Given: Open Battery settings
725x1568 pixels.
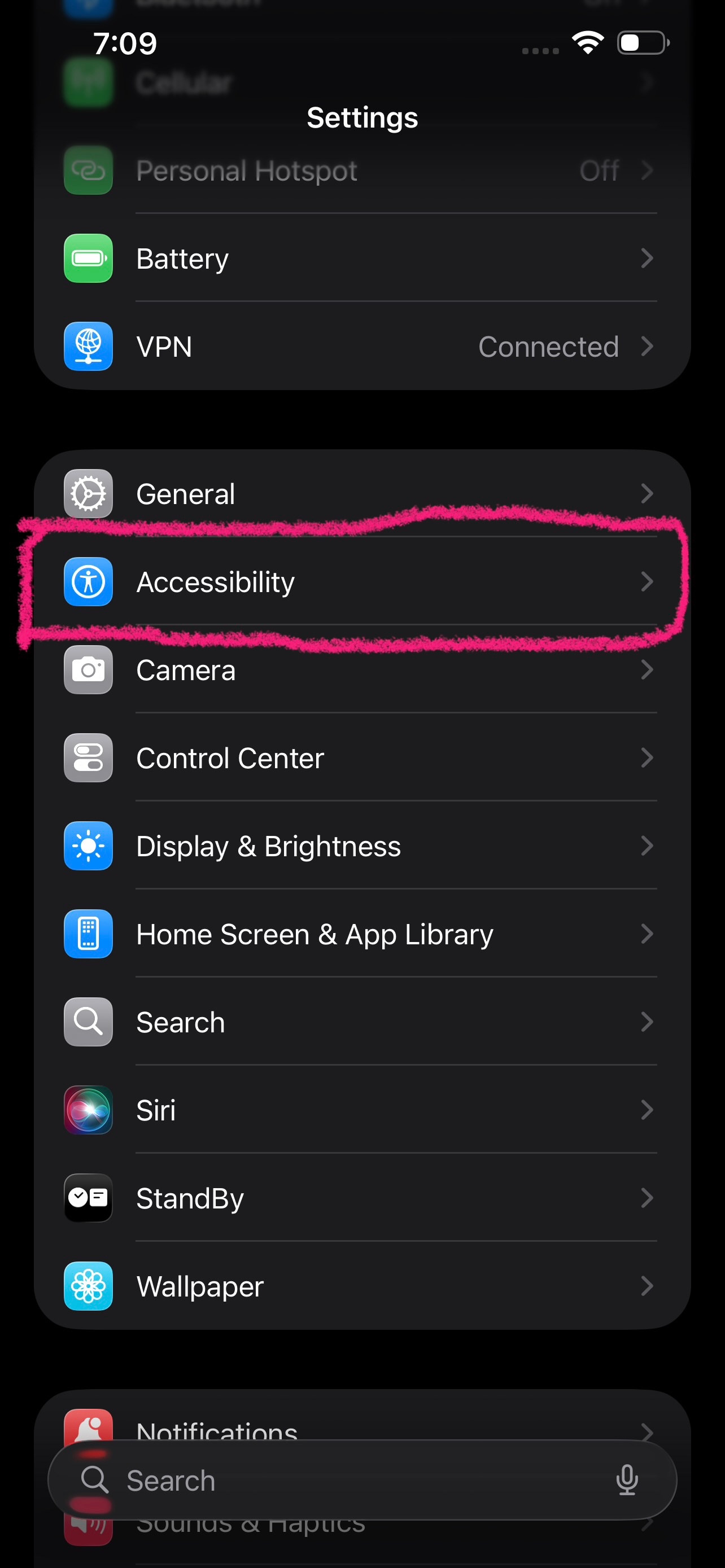Looking at the screenshot, I should [362, 259].
